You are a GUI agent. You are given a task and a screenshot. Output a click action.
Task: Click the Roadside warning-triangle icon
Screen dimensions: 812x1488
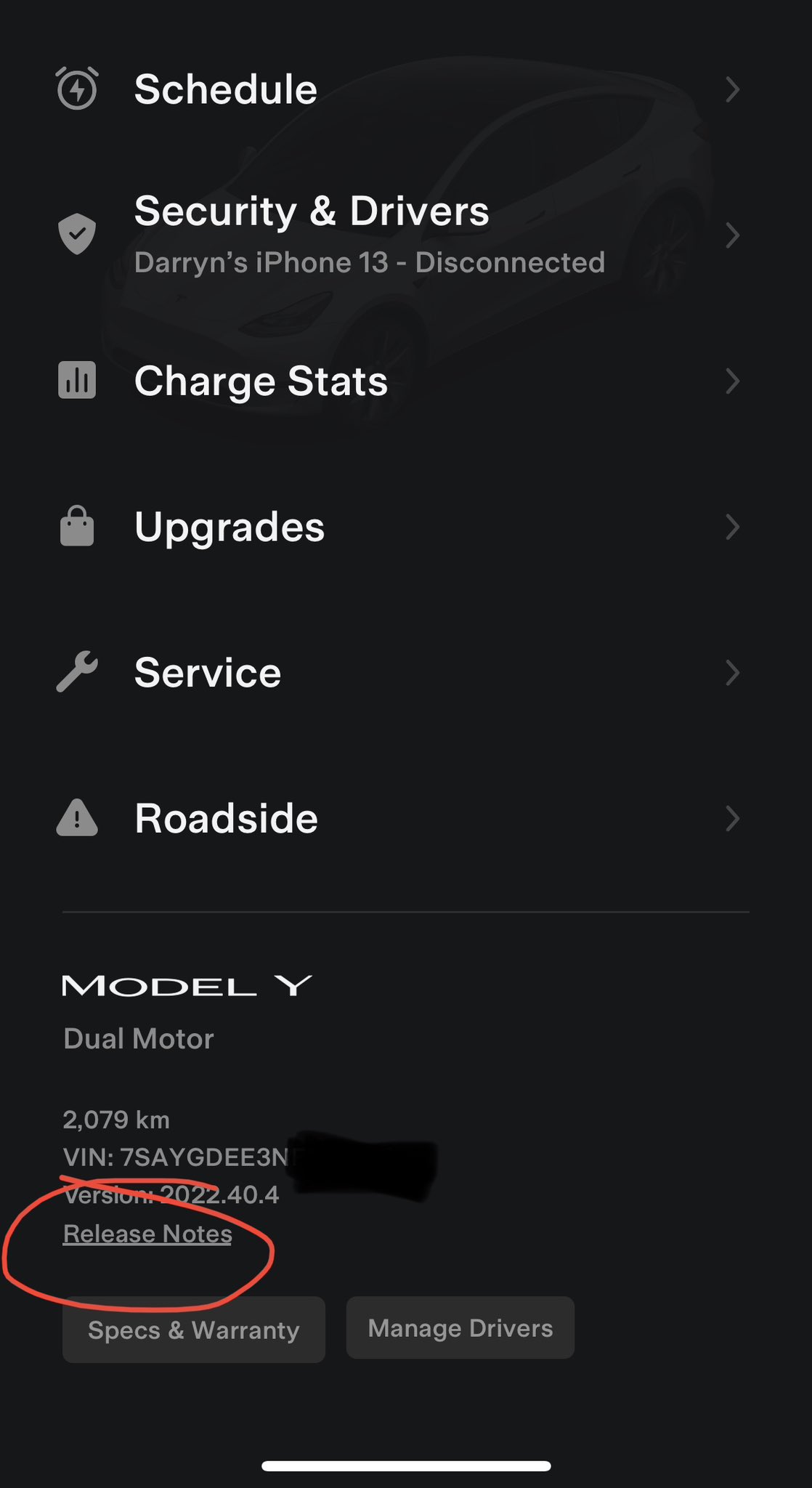(x=76, y=819)
